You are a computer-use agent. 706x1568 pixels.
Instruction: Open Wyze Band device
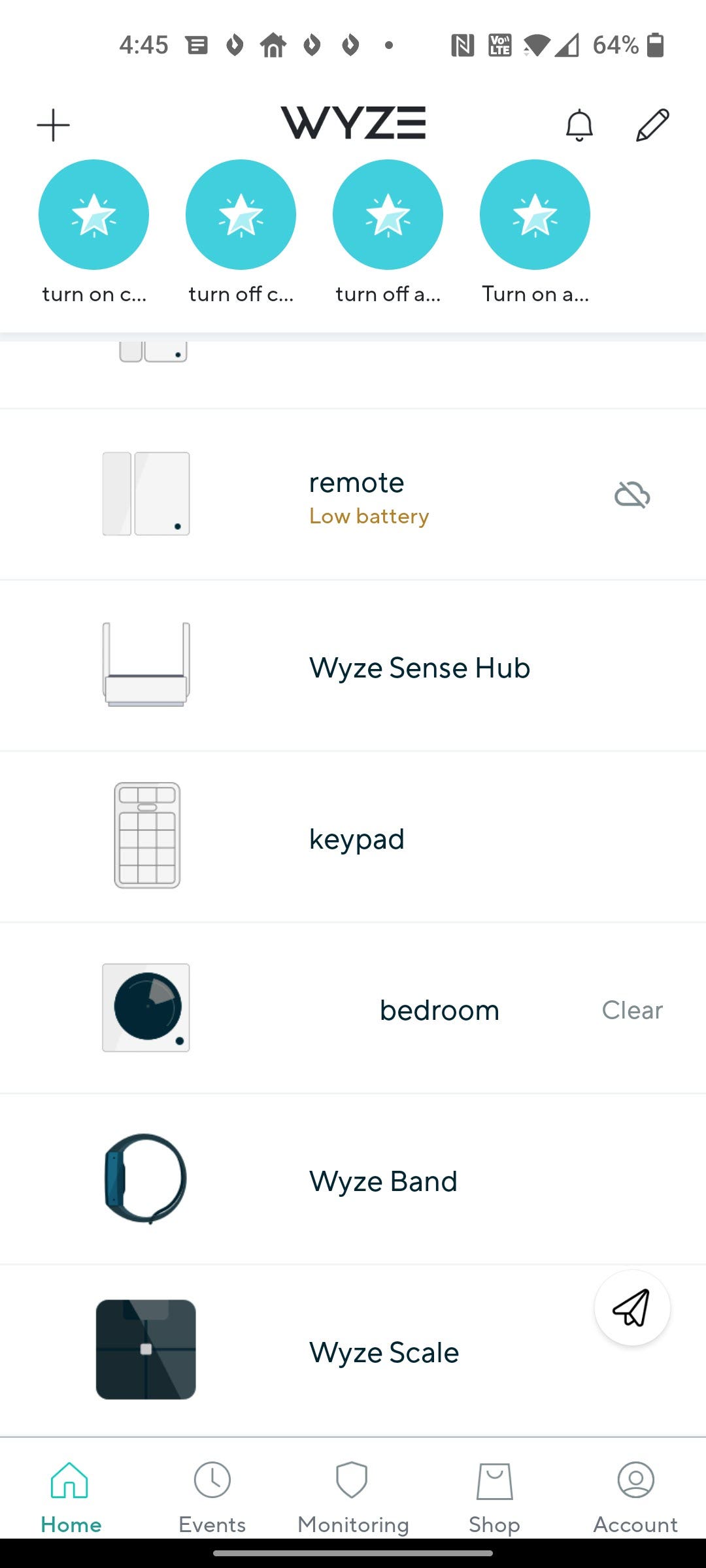pyautogui.click(x=353, y=1179)
